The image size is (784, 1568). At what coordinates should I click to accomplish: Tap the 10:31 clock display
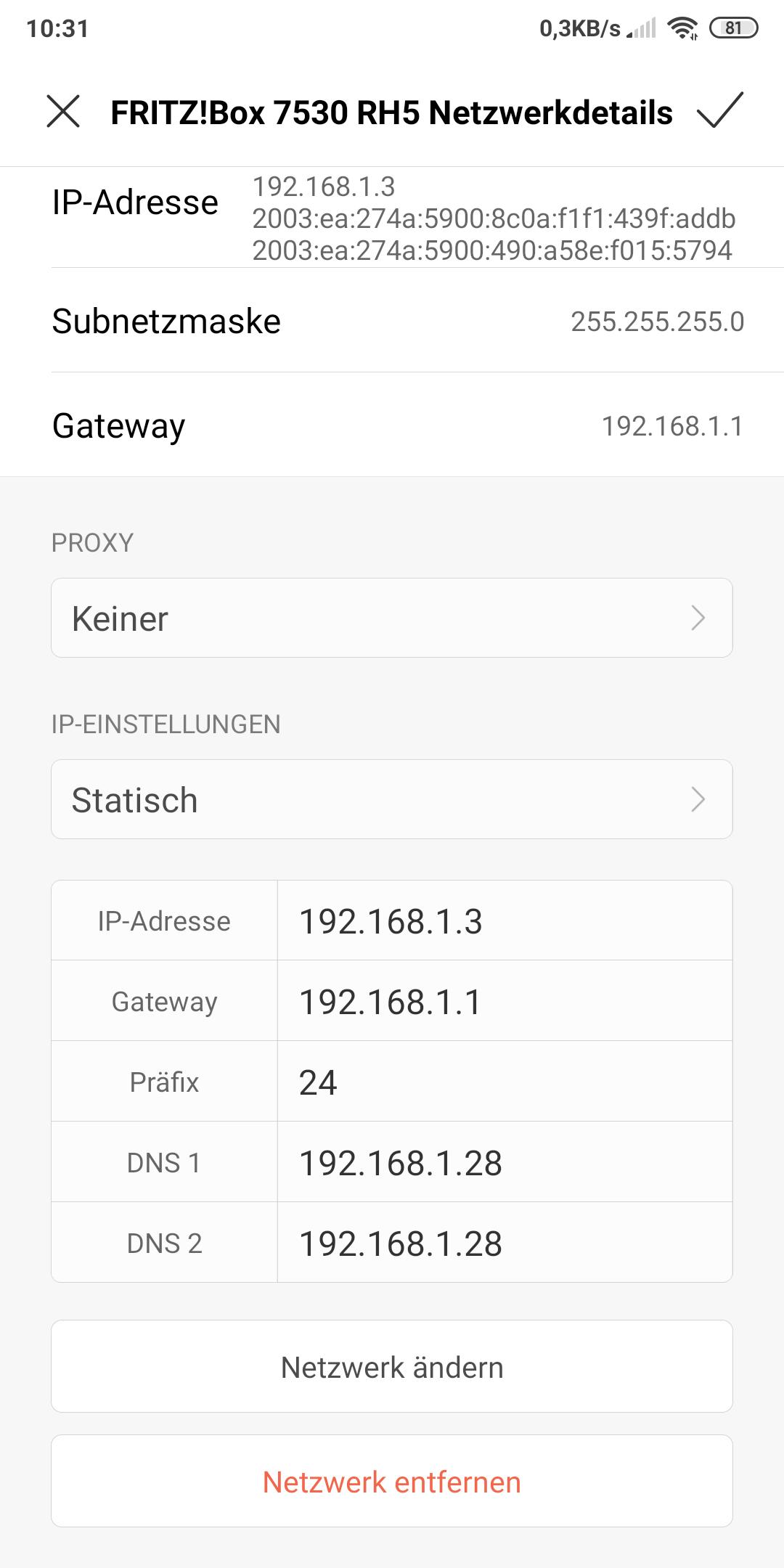pos(58,28)
